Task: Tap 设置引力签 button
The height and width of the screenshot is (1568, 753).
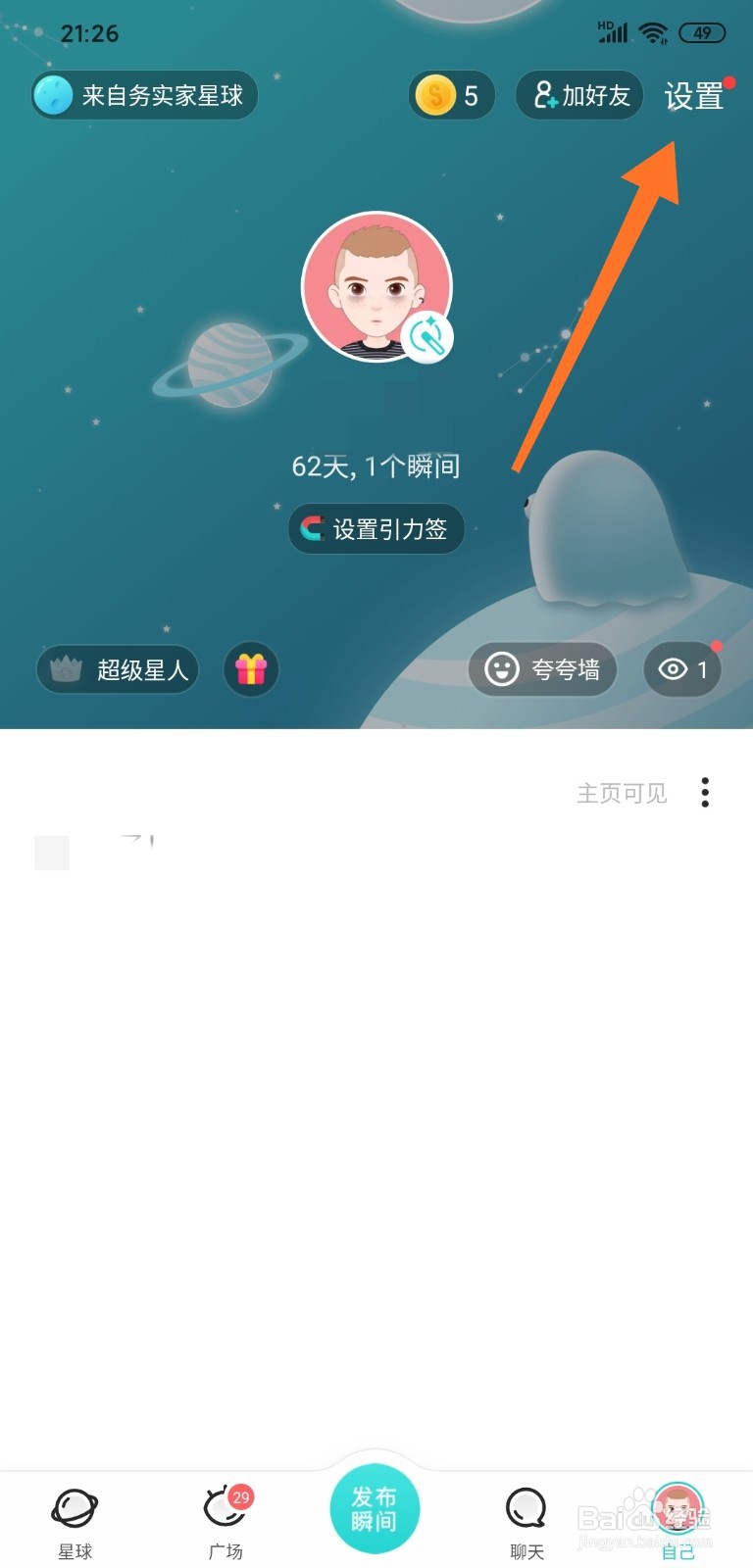Action: click(x=376, y=528)
